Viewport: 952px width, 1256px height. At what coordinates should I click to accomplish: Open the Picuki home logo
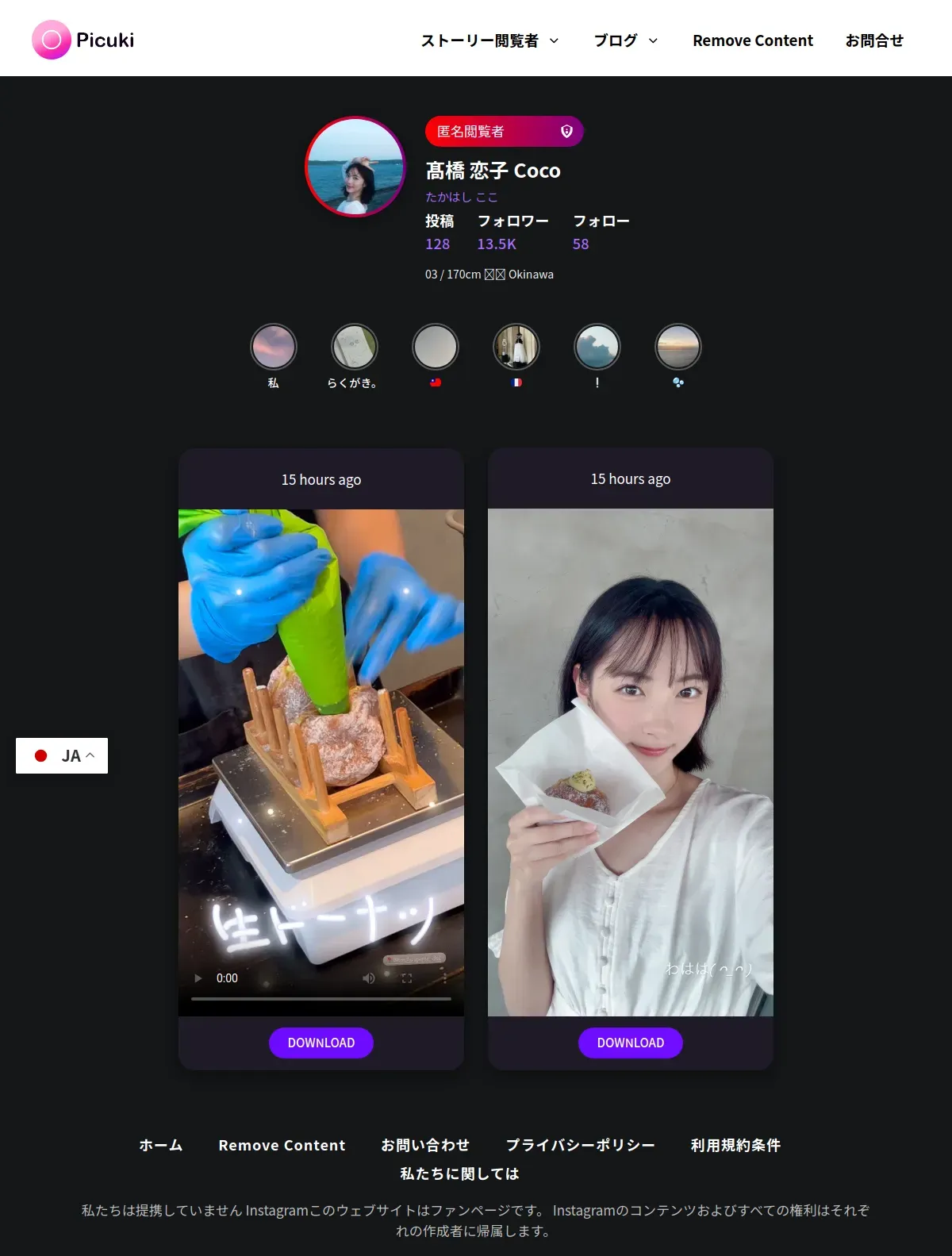pyautogui.click(x=83, y=40)
